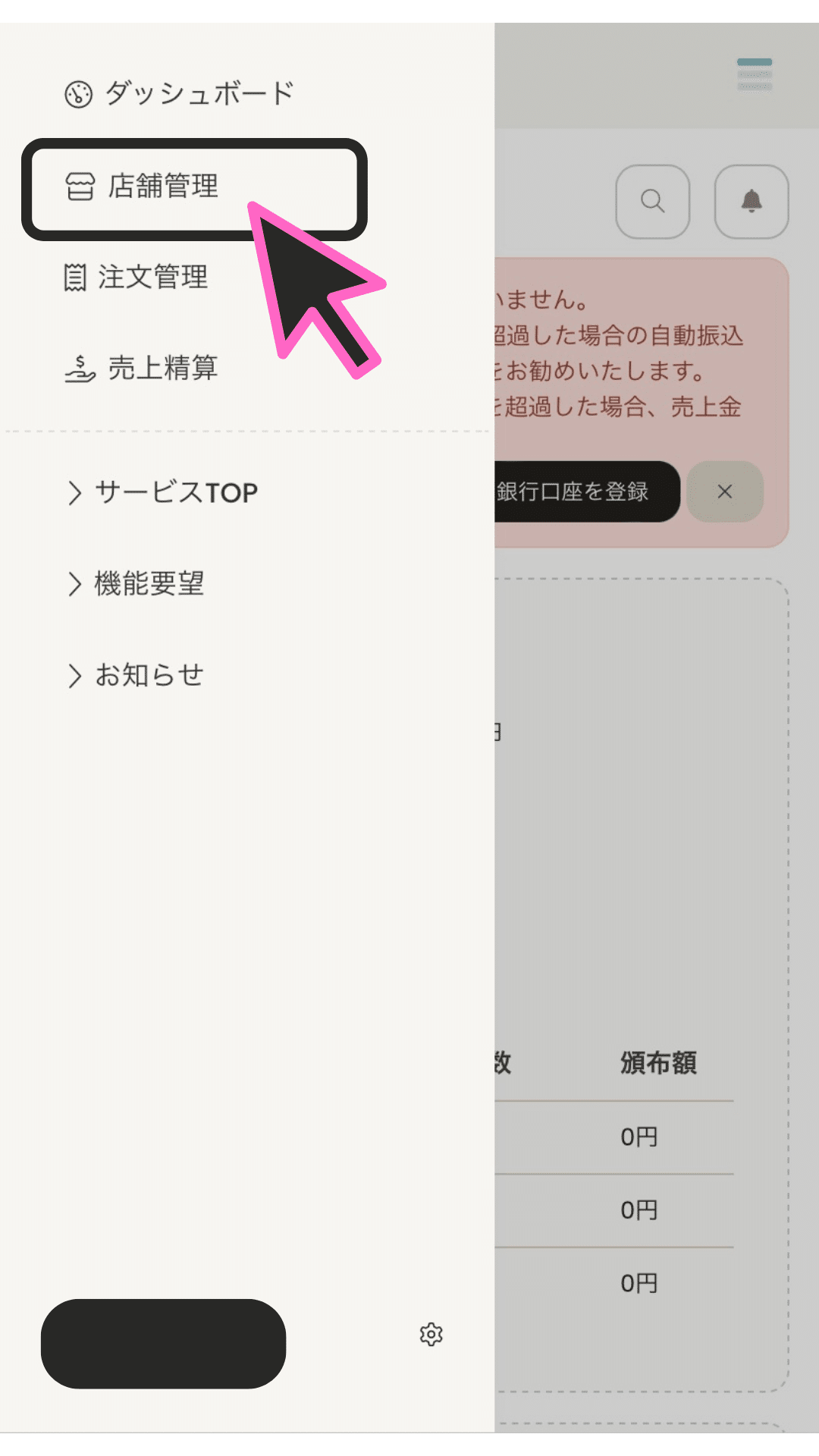Open お知らせ link
819x1456 pixels.
click(x=136, y=675)
